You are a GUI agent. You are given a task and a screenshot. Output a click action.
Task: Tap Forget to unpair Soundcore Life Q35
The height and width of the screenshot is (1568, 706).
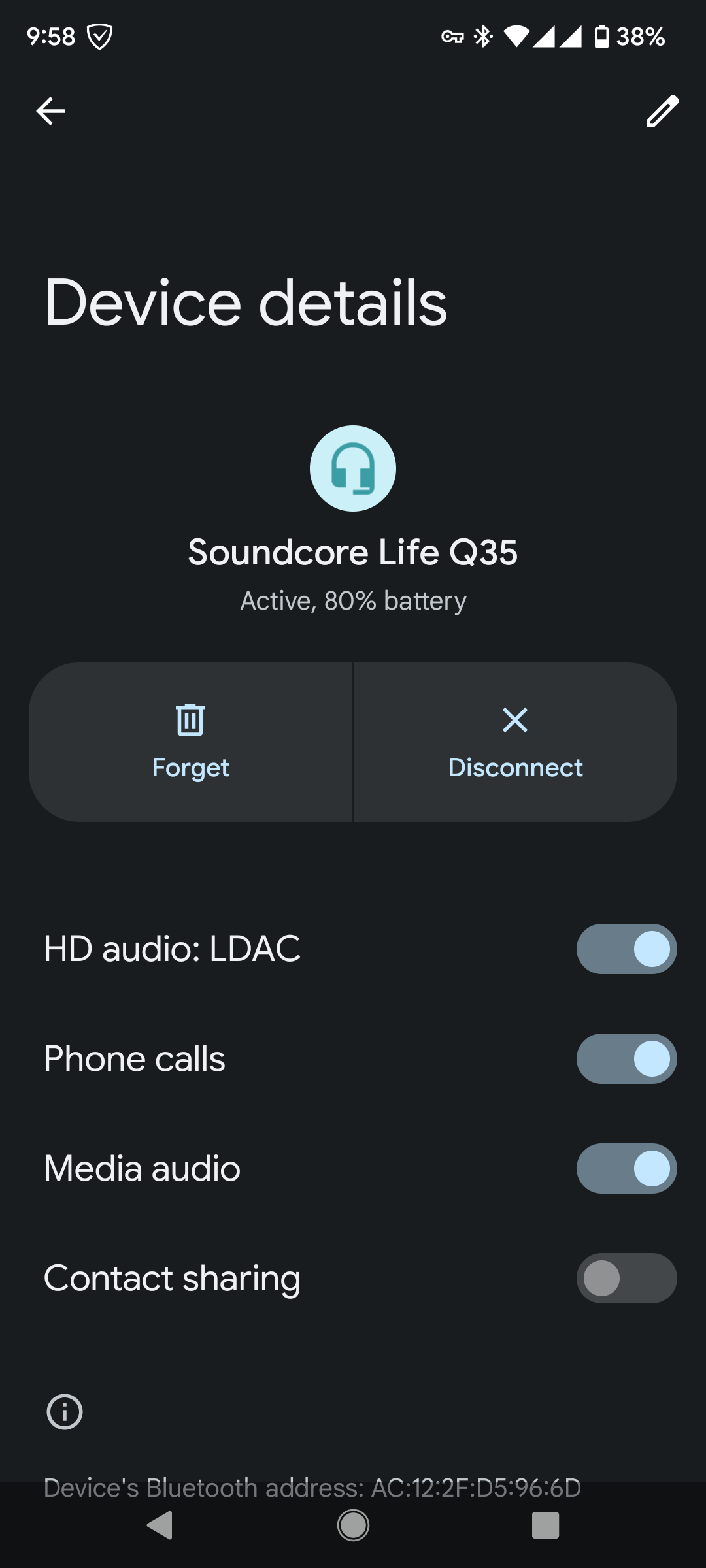[x=190, y=767]
